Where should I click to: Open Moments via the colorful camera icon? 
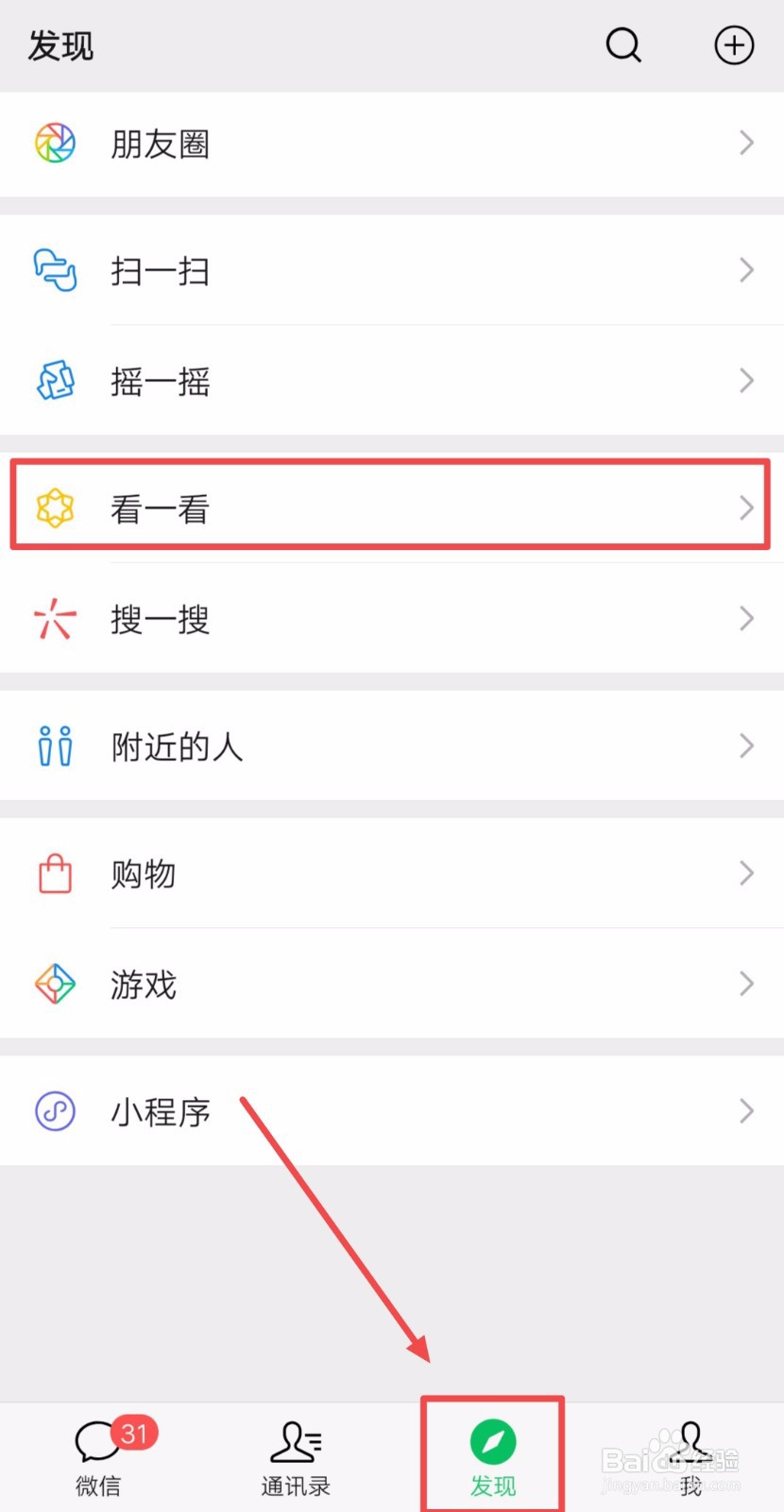point(54,143)
